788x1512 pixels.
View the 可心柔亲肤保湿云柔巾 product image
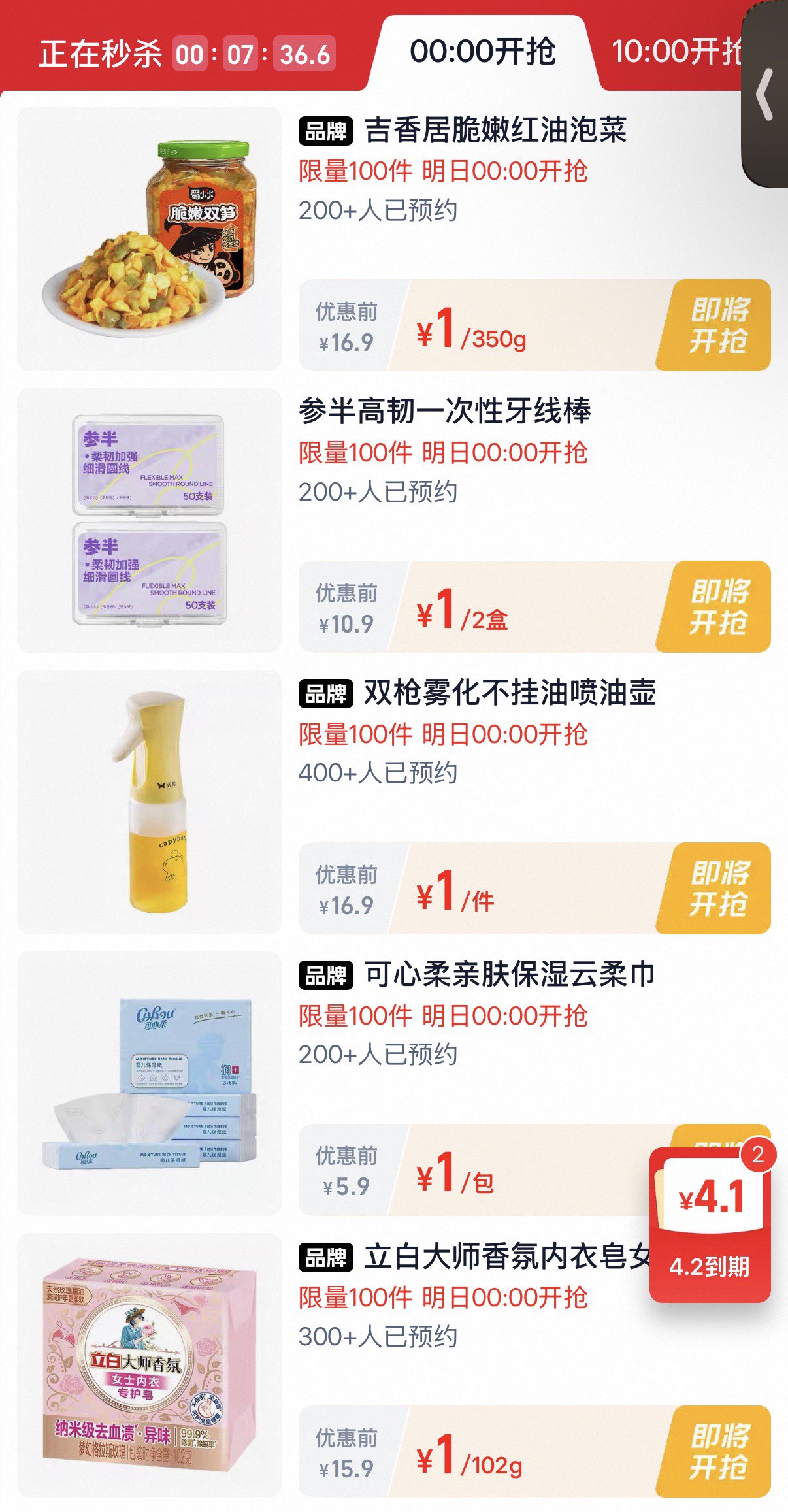click(149, 1083)
